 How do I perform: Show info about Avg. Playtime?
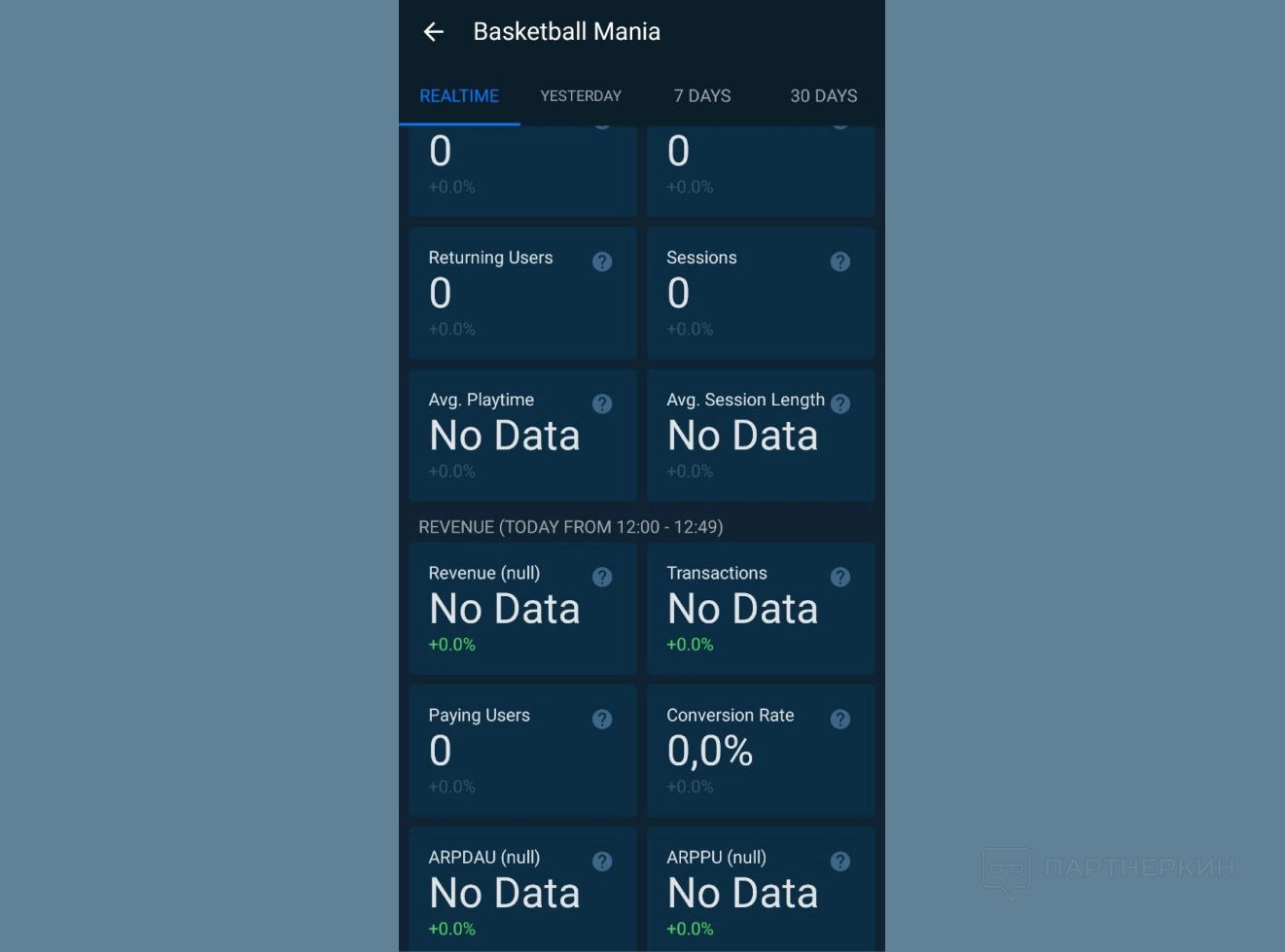[602, 404]
